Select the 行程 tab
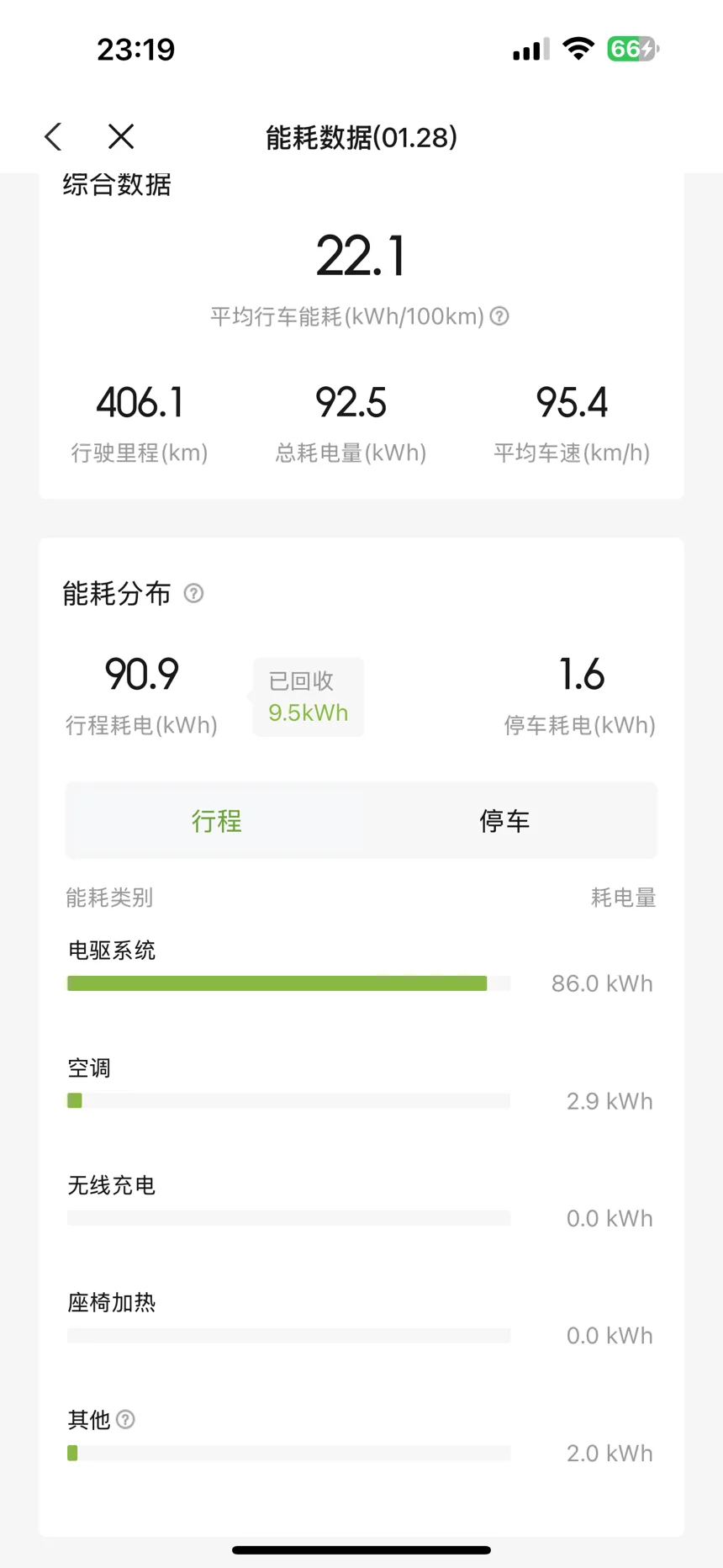 point(216,821)
